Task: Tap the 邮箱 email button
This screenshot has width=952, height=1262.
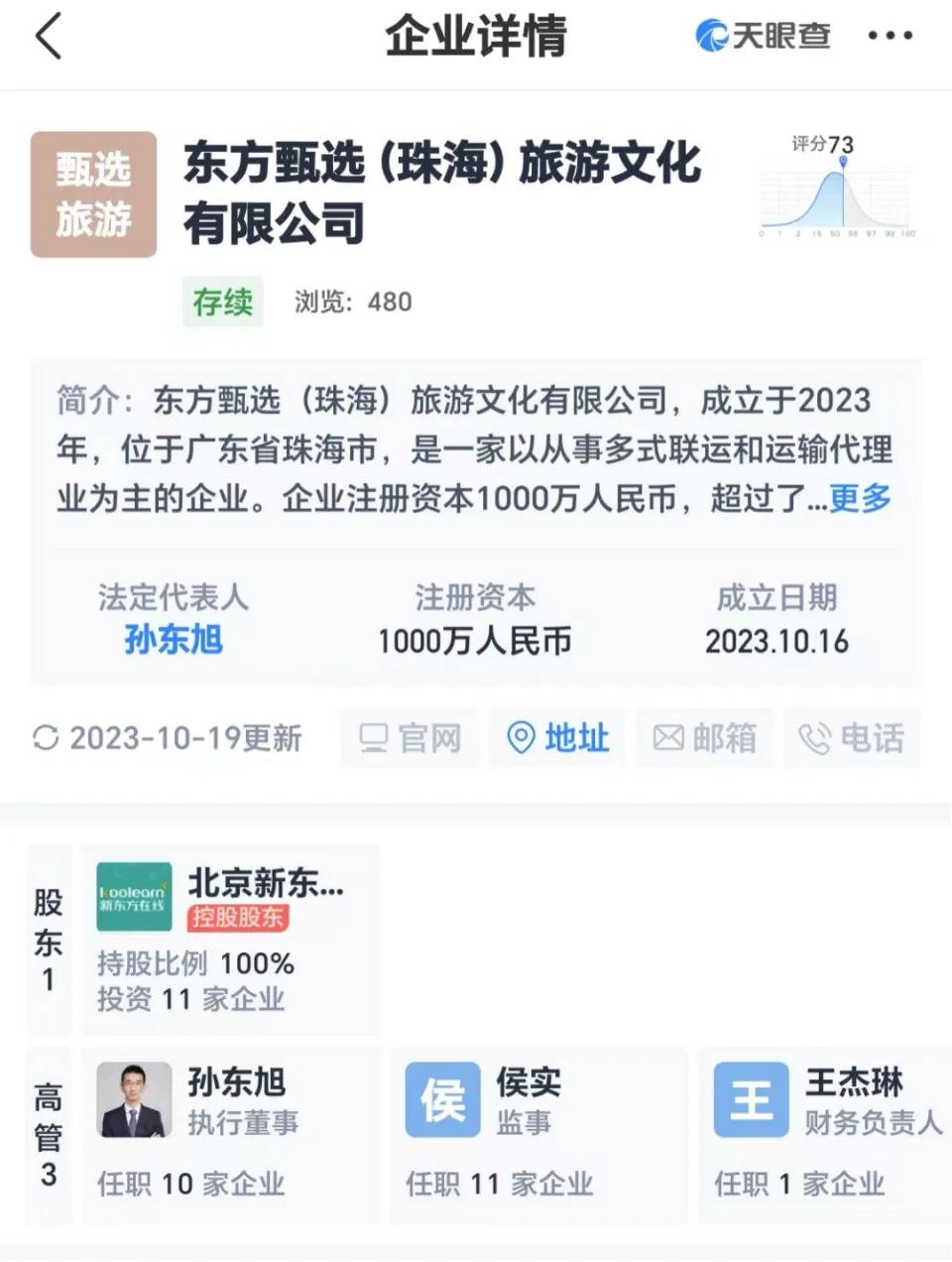Action: click(704, 738)
